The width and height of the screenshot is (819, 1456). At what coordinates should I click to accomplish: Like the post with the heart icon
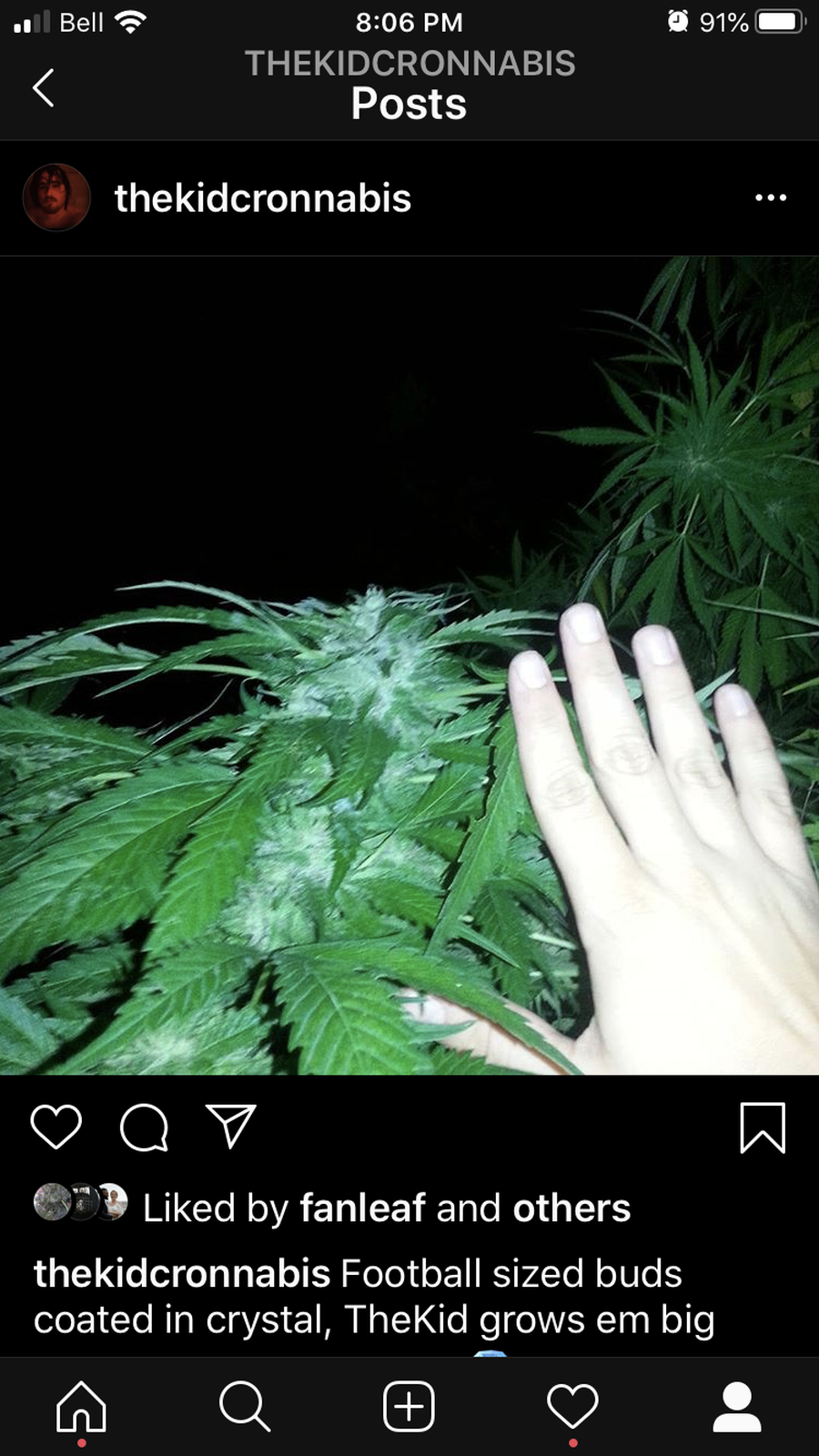pyautogui.click(x=56, y=1127)
